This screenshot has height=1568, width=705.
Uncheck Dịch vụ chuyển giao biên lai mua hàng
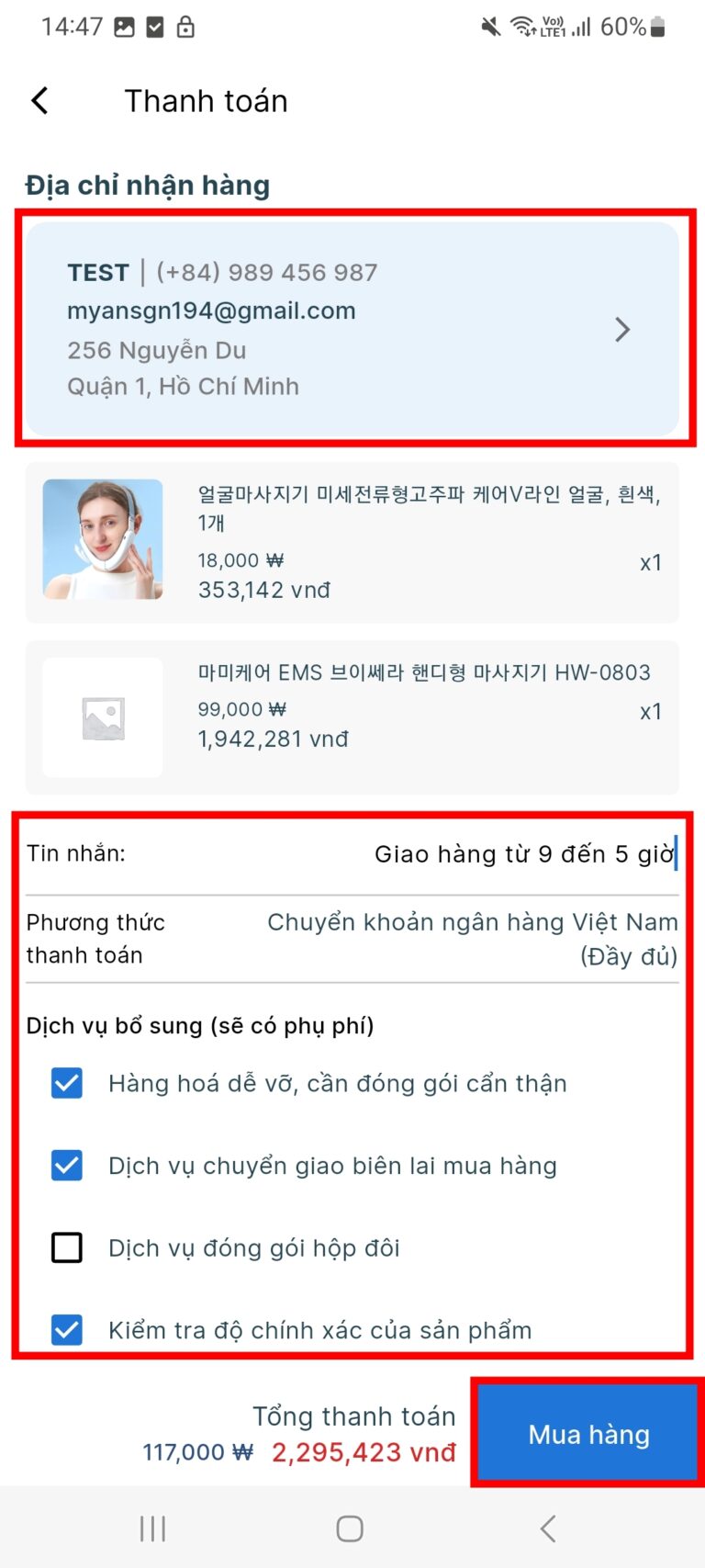click(x=67, y=1166)
